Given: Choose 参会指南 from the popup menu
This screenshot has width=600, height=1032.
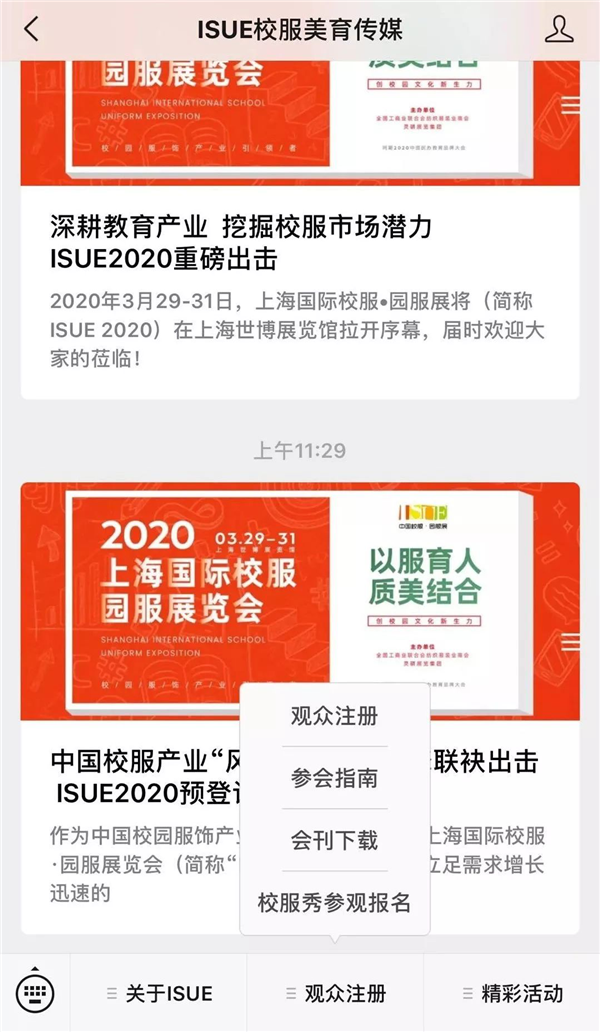Looking at the screenshot, I should pyautogui.click(x=335, y=778).
